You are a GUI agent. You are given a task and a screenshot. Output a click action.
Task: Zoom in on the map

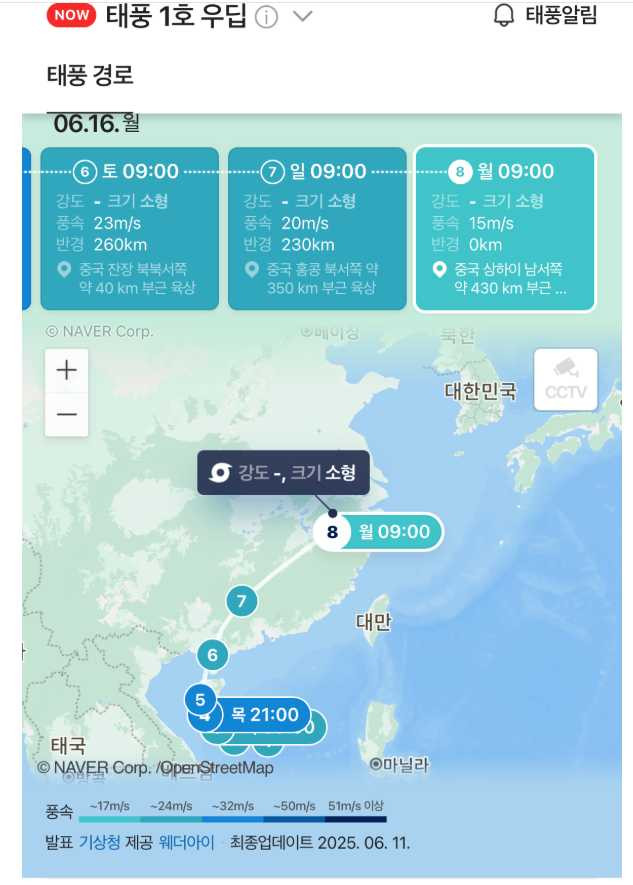(x=67, y=370)
